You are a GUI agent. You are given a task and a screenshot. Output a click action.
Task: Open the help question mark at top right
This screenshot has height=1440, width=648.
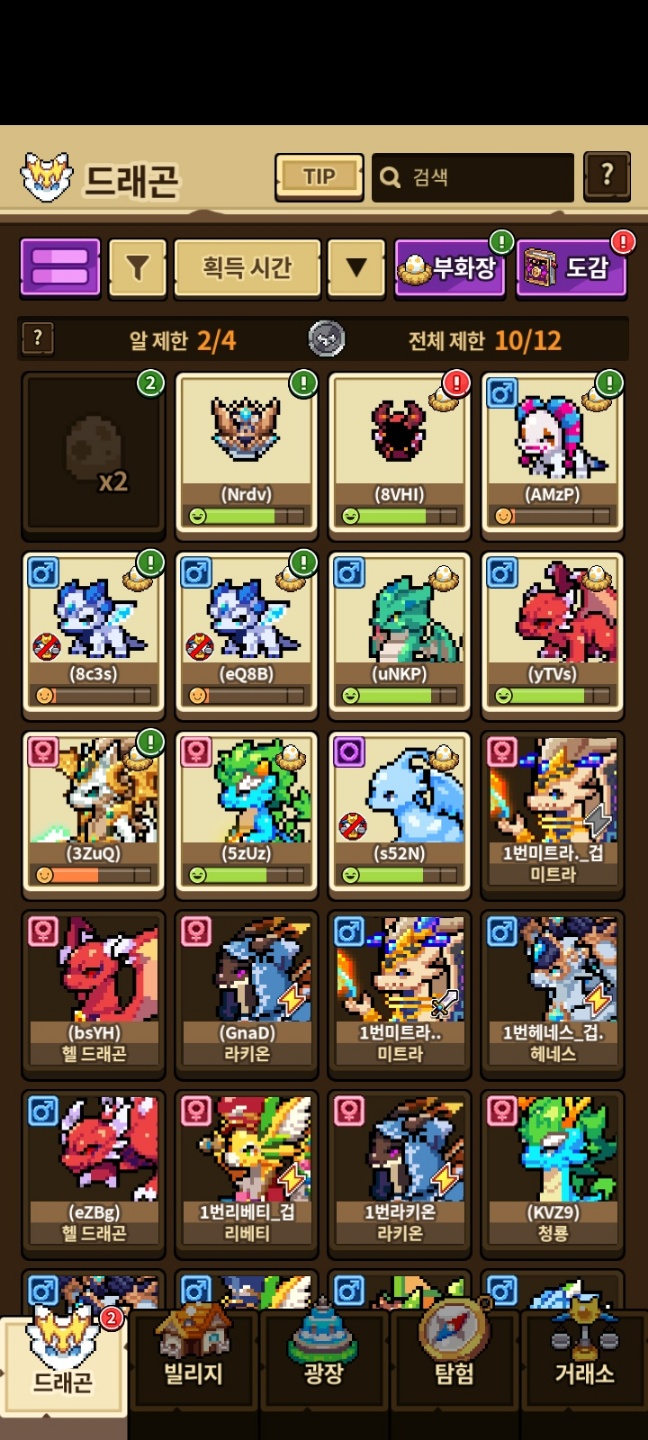pyautogui.click(x=606, y=177)
